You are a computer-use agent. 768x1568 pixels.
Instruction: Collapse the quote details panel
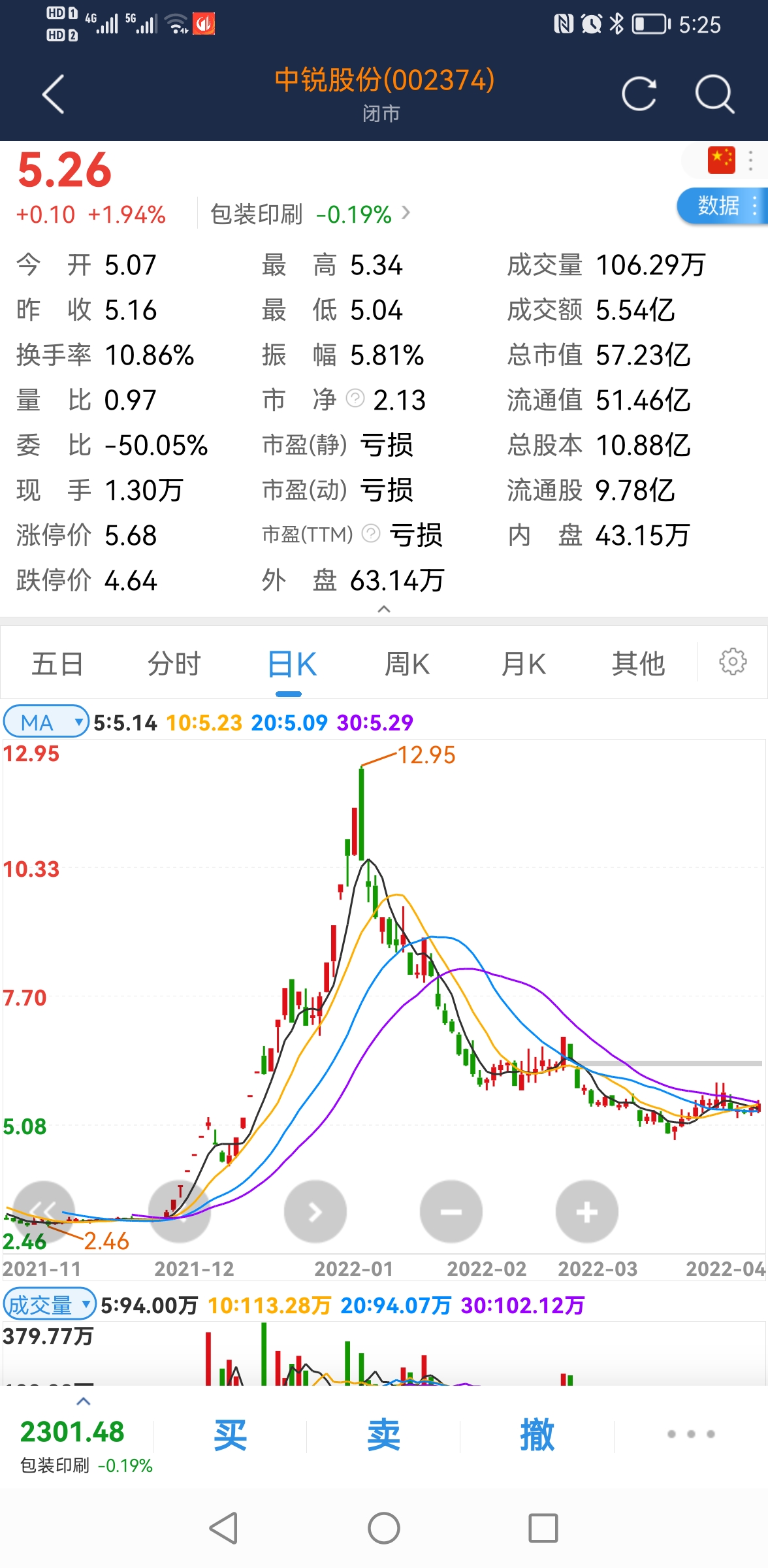[x=384, y=609]
